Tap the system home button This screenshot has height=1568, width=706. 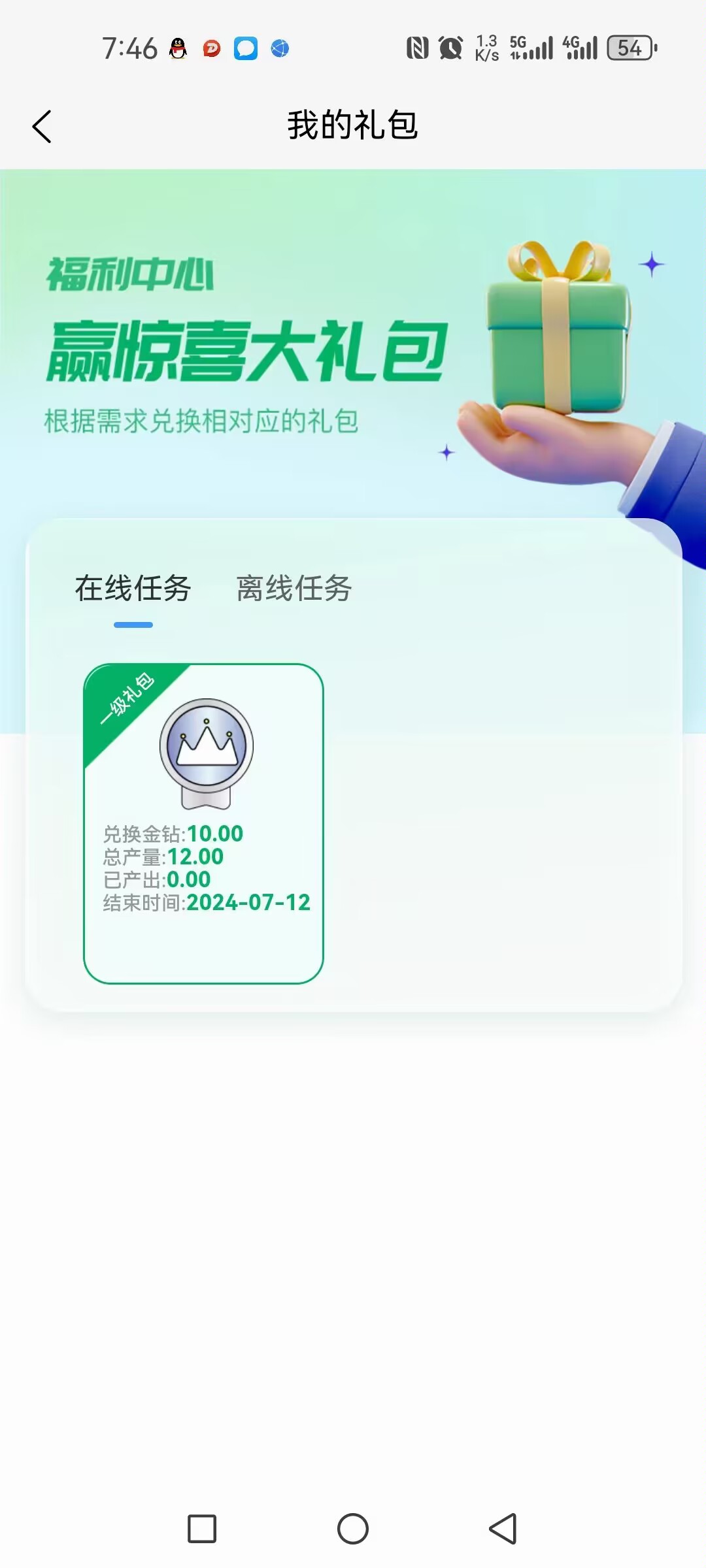pos(352,1529)
